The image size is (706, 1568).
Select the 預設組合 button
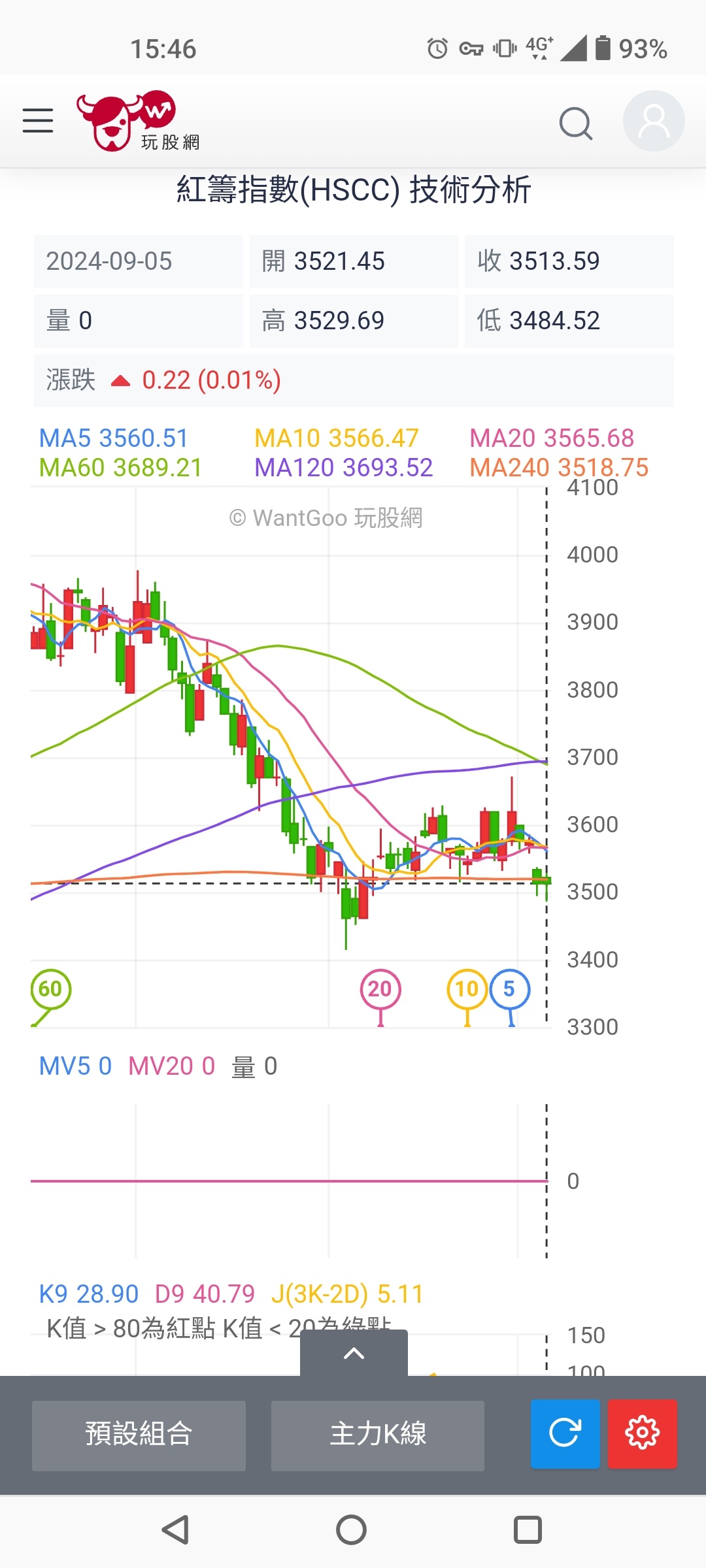tap(139, 1435)
